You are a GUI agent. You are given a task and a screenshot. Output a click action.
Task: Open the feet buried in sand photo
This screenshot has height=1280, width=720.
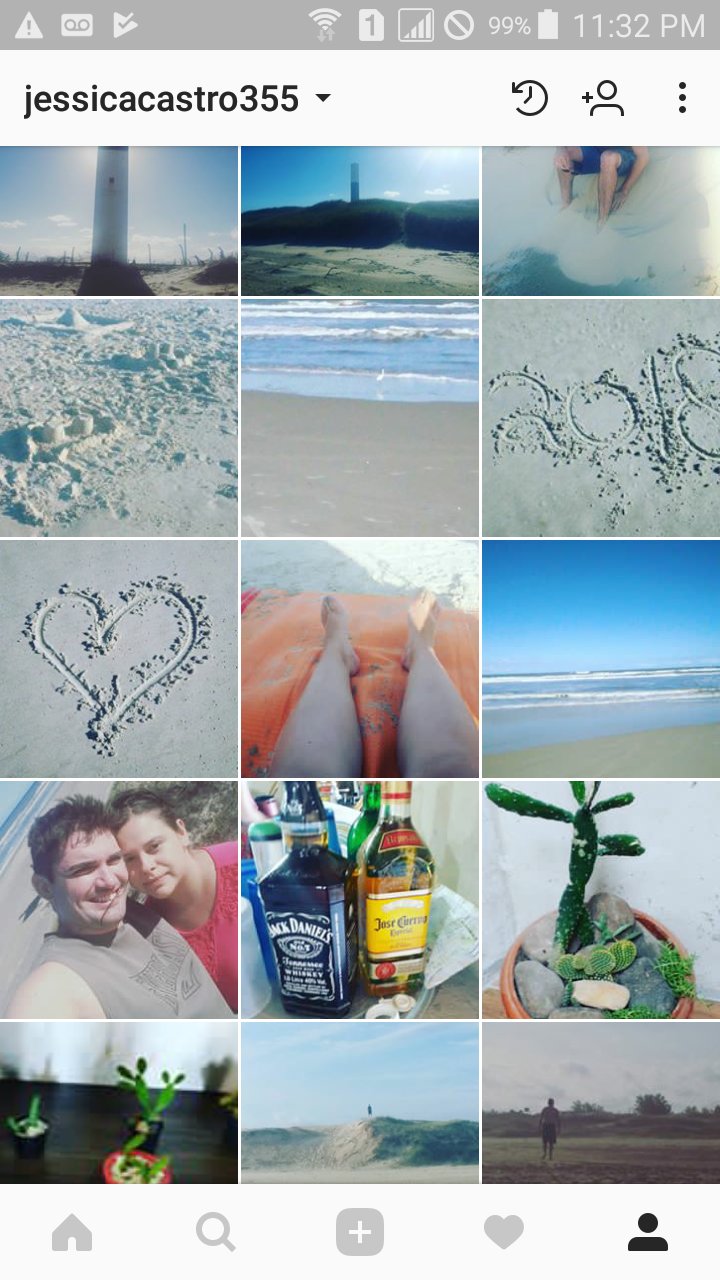[601, 221]
